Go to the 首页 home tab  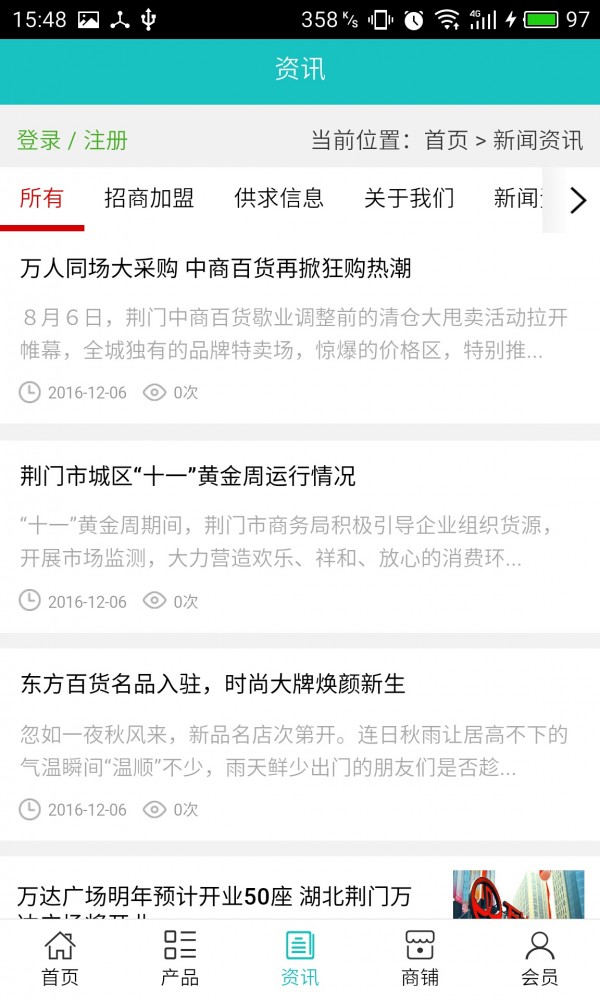60,958
